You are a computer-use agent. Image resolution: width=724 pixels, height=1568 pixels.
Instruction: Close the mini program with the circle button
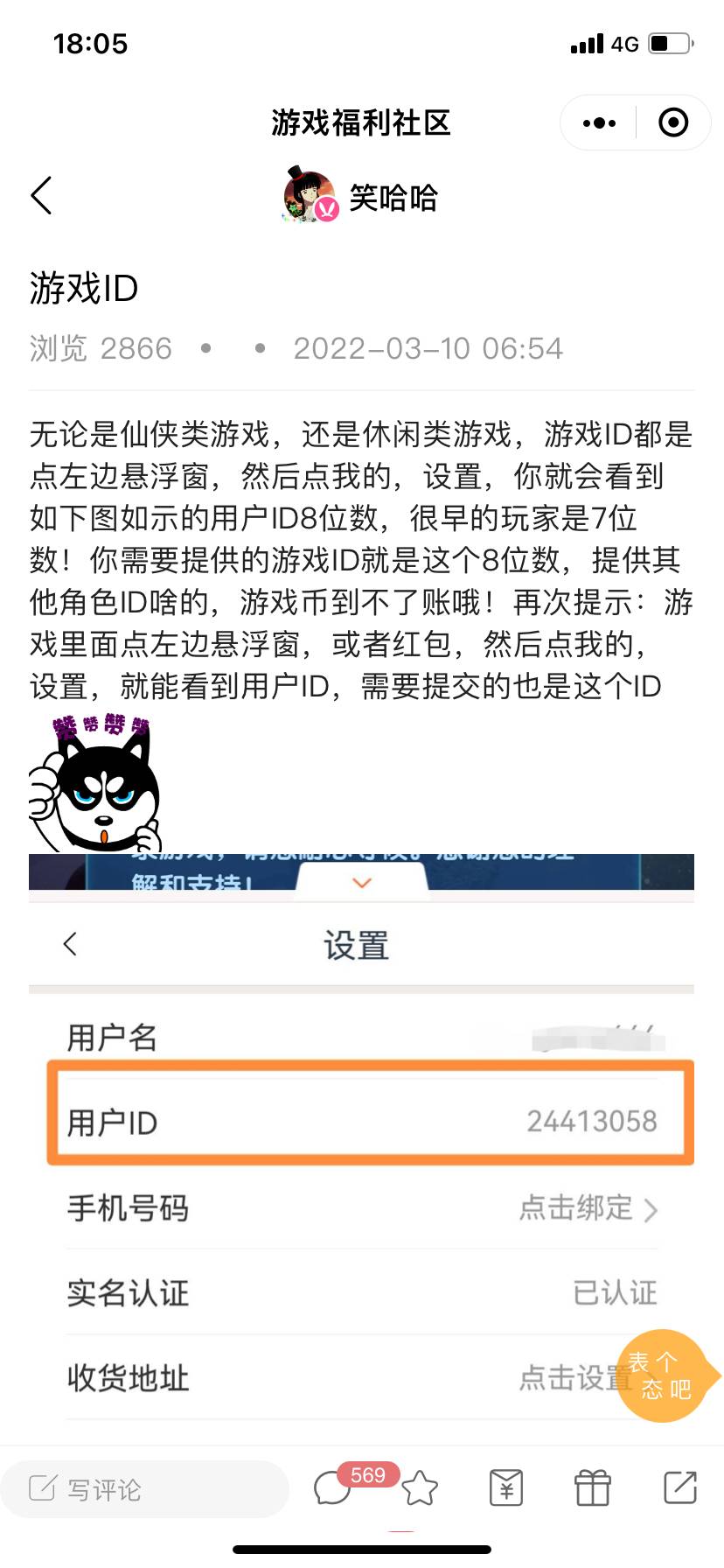coord(672,122)
